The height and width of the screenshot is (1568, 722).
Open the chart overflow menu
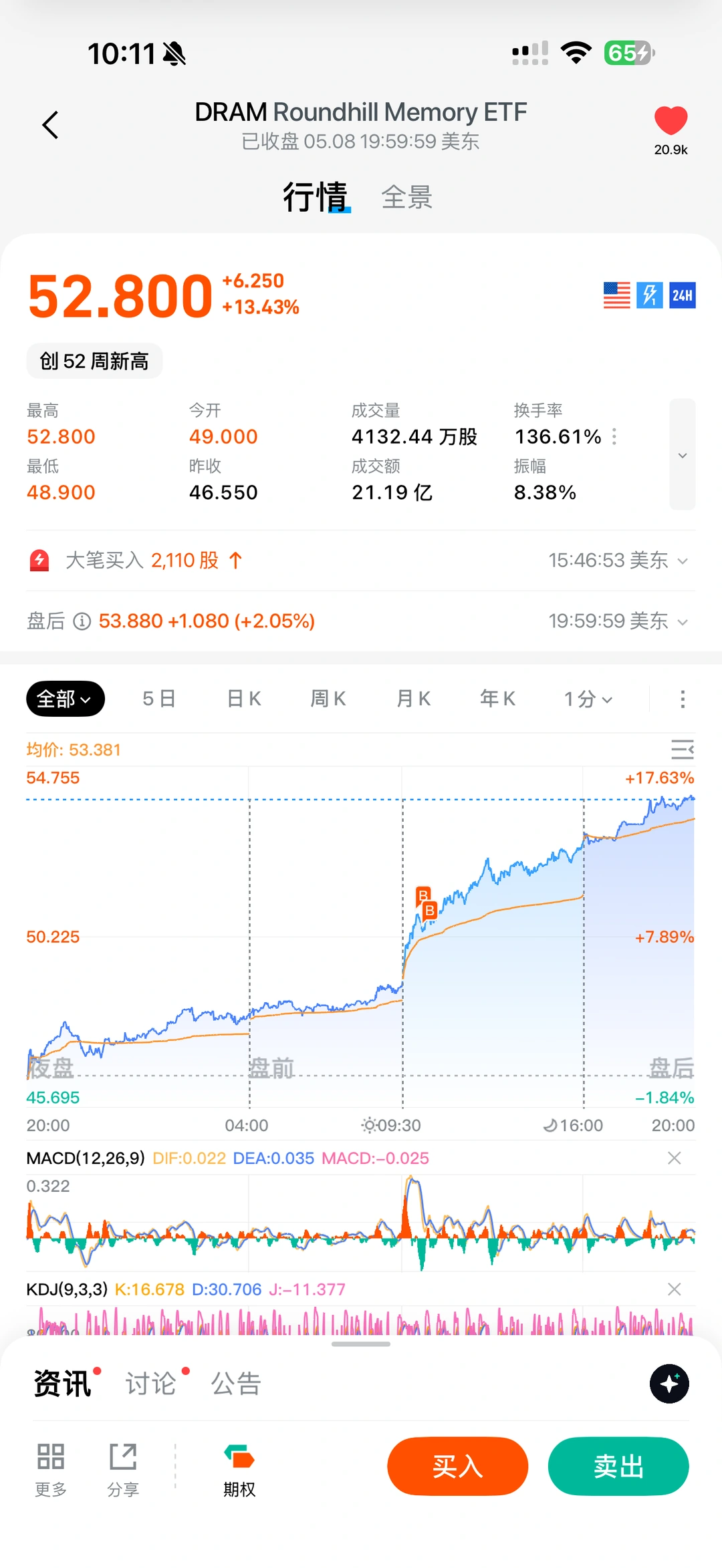pos(683,699)
